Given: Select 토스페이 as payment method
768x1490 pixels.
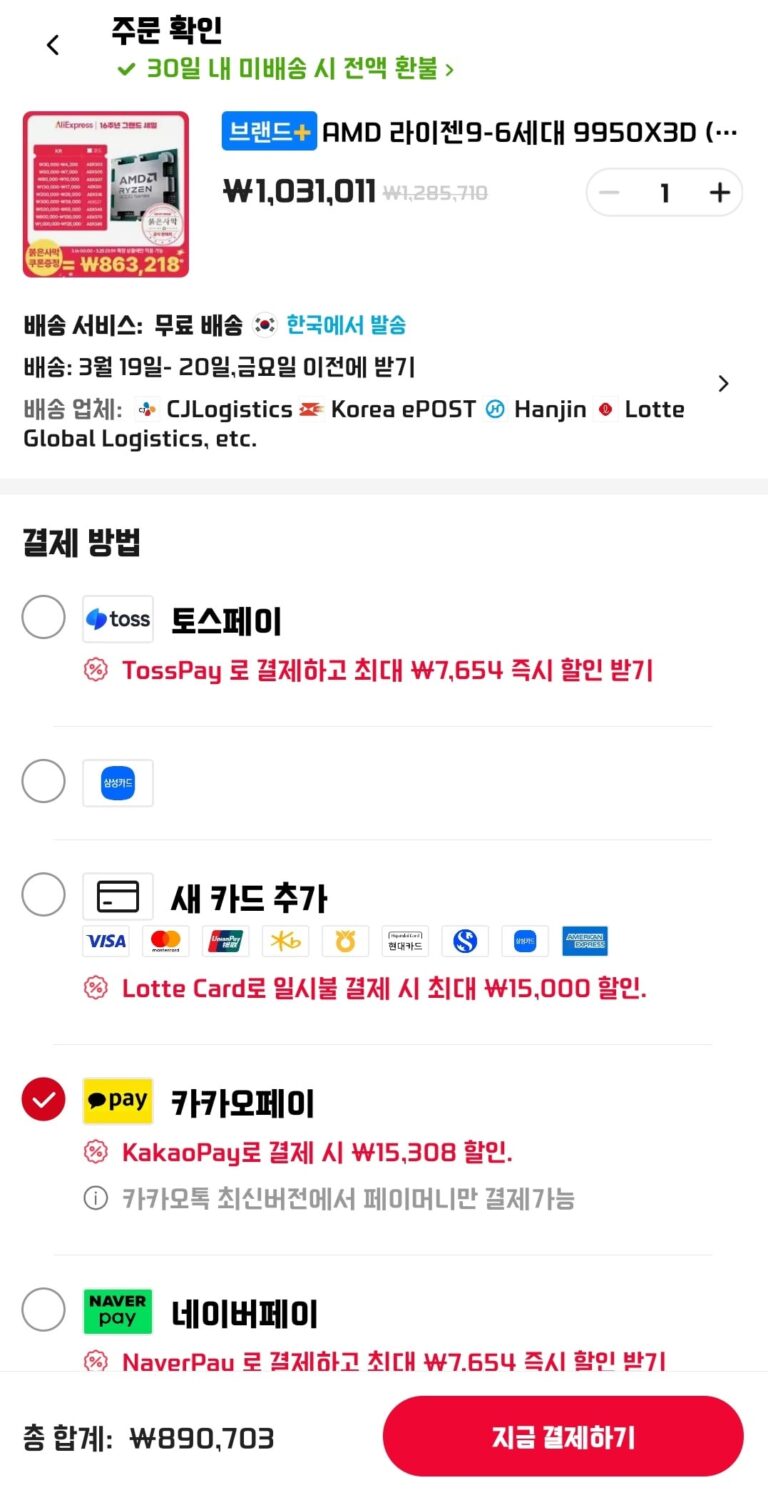Looking at the screenshot, I should 43,618.
